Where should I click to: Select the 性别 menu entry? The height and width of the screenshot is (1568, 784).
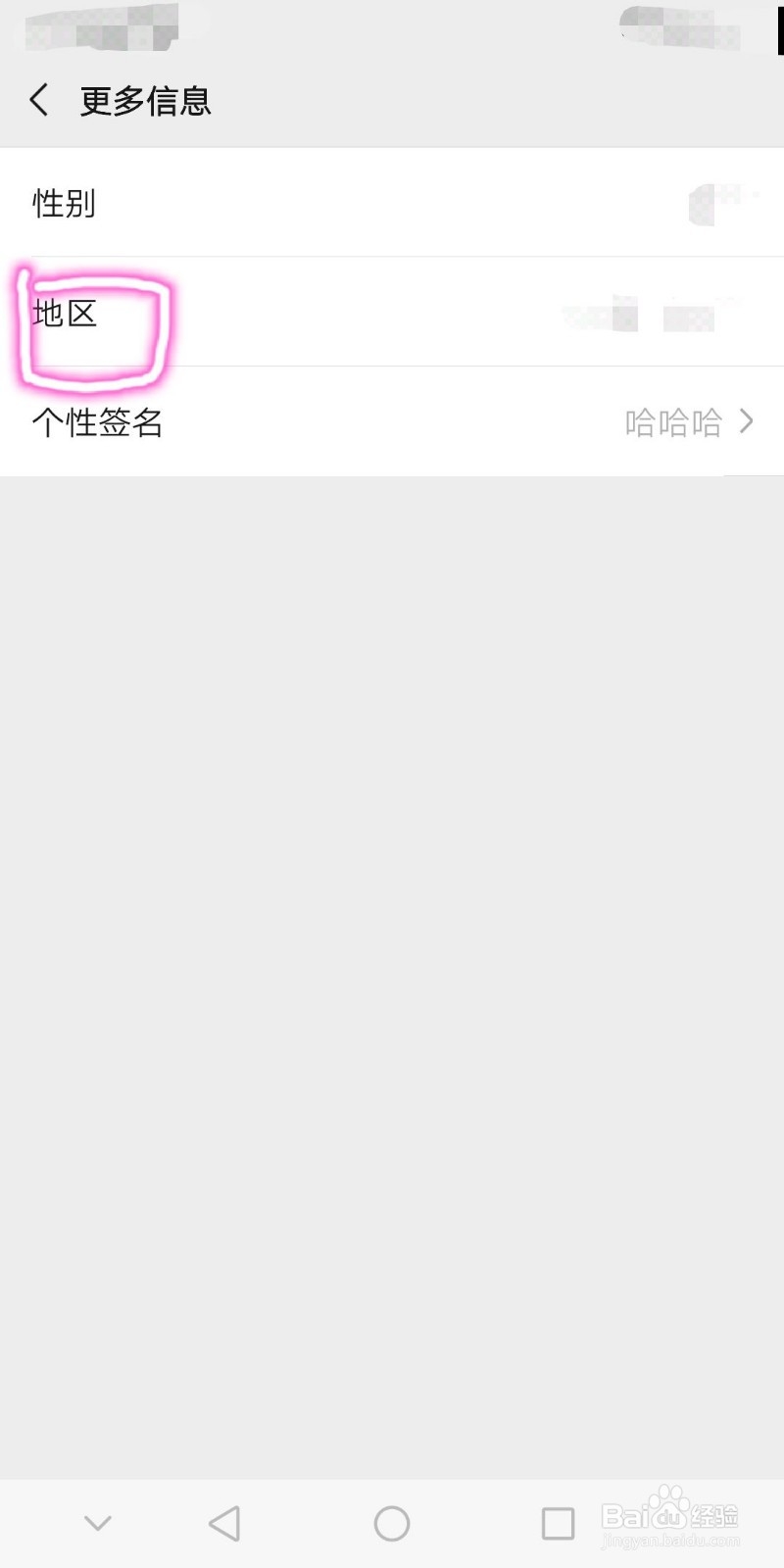pos(63,203)
